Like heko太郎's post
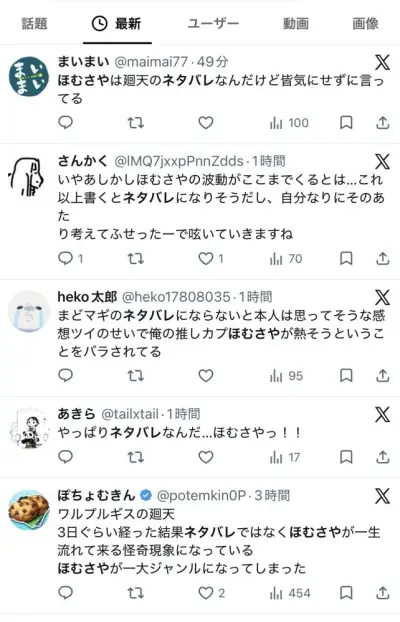Screen dimensions: 400x622 (x=206, y=376)
